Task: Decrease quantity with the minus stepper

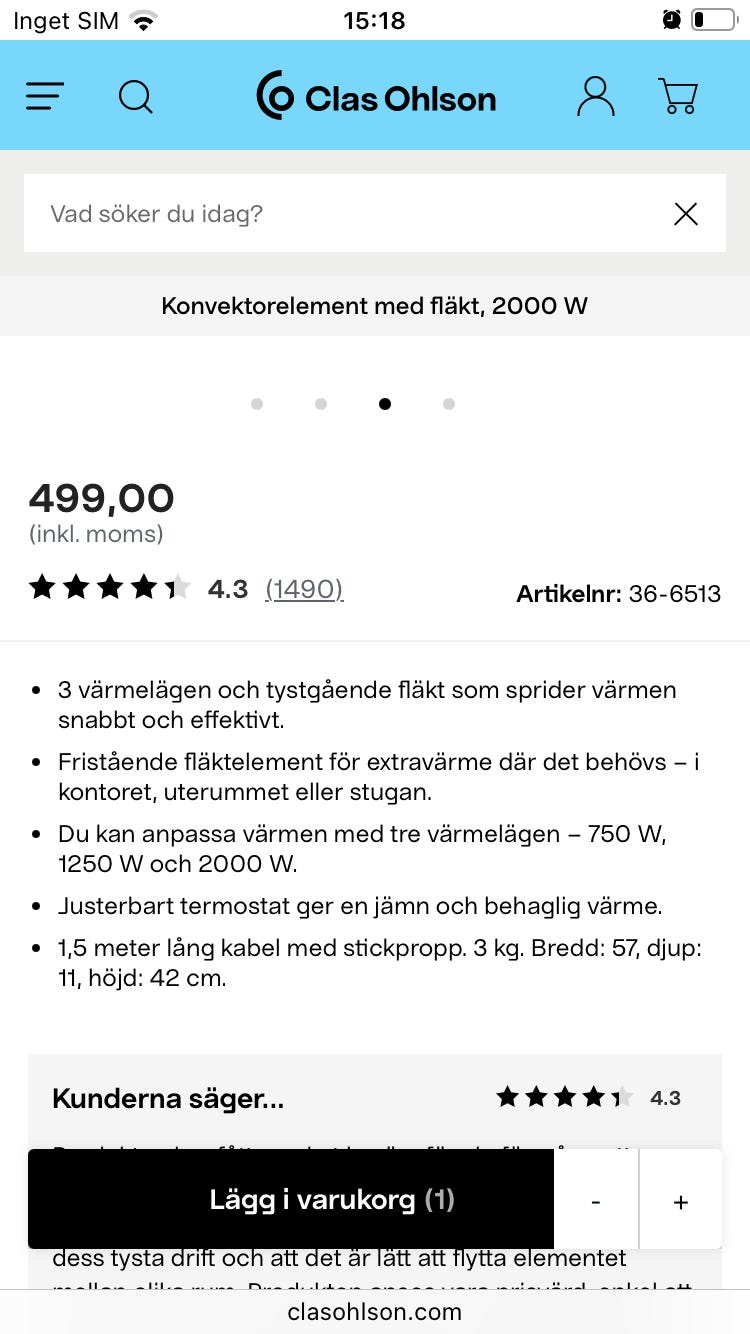Action: pos(596,1202)
